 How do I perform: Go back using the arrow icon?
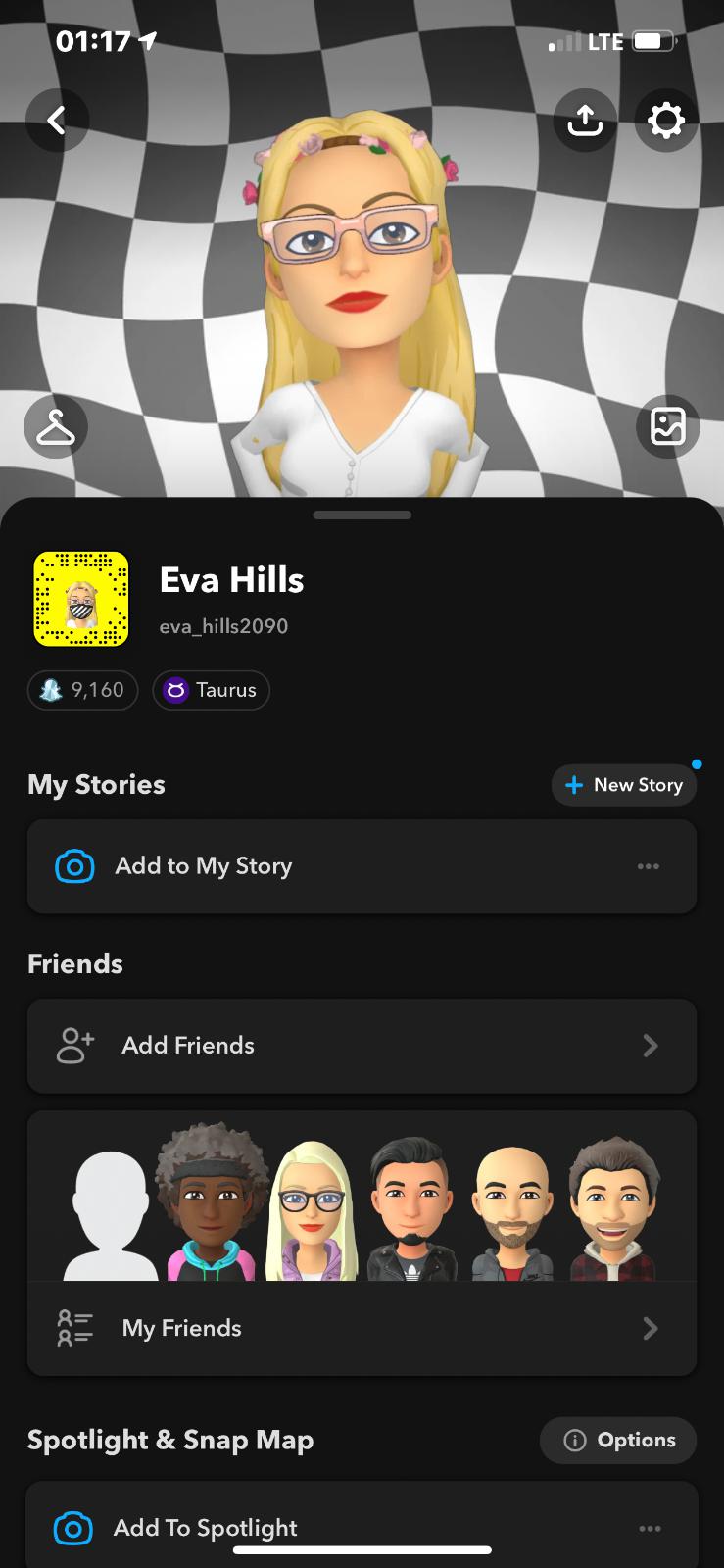click(57, 121)
